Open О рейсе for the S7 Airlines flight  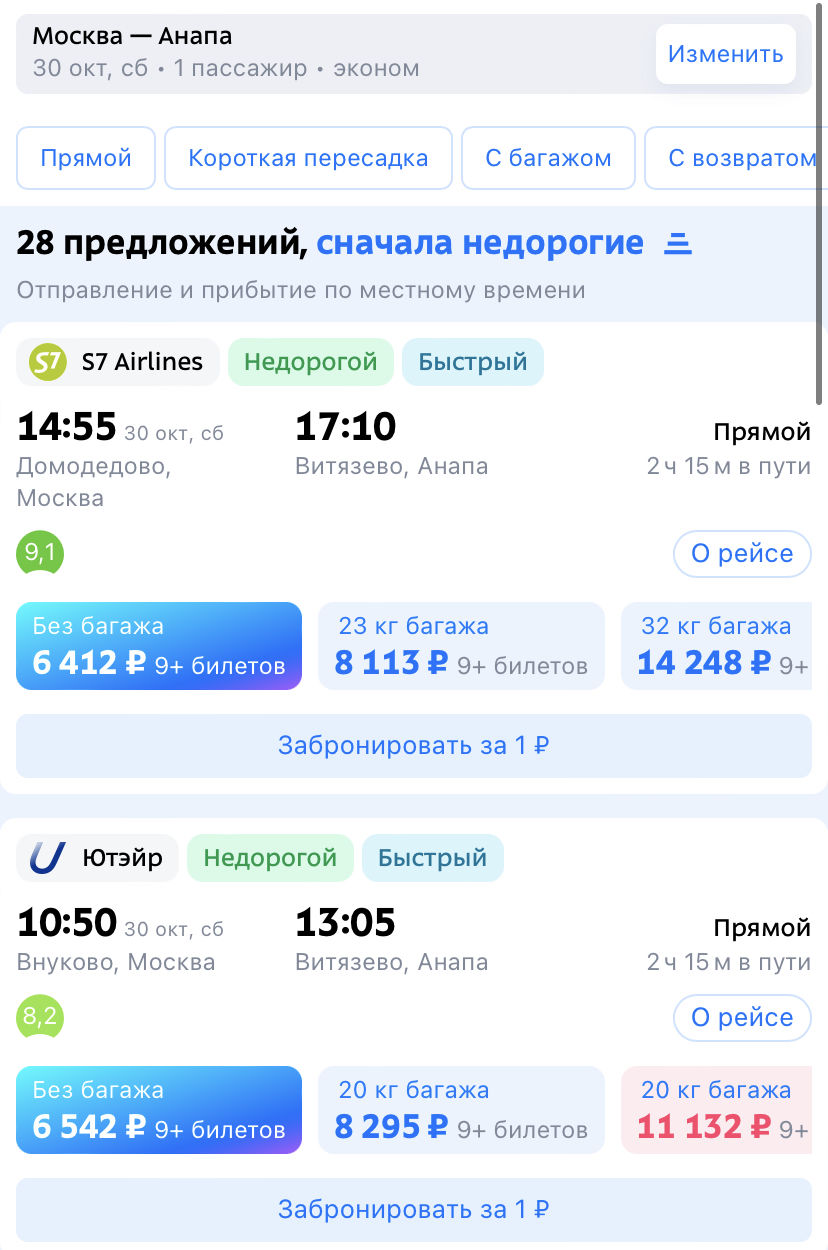click(x=742, y=554)
